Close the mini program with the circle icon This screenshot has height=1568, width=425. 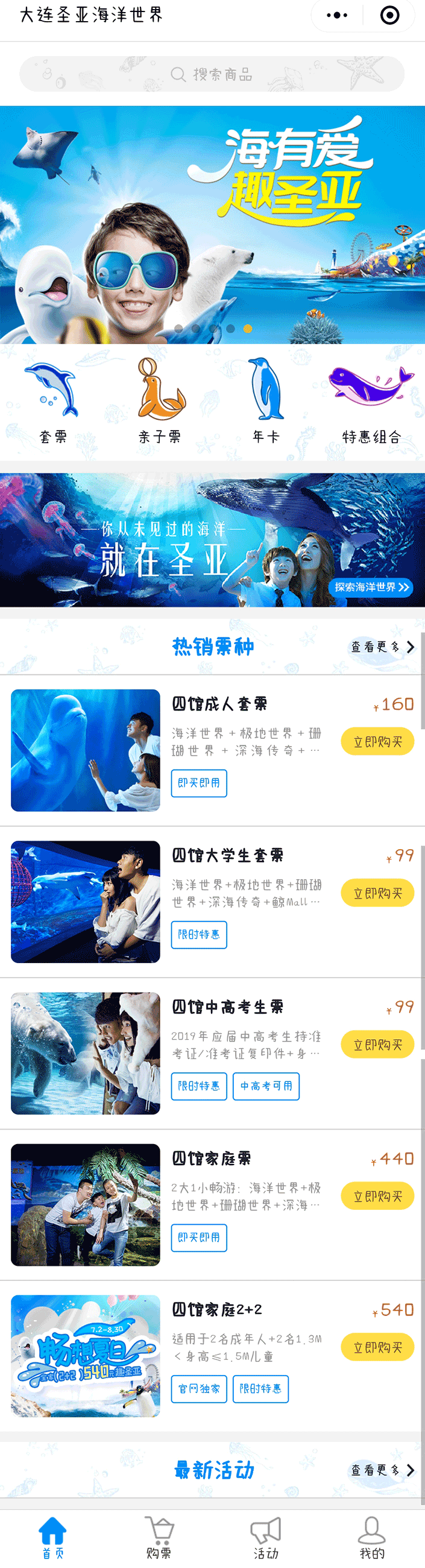click(x=389, y=15)
